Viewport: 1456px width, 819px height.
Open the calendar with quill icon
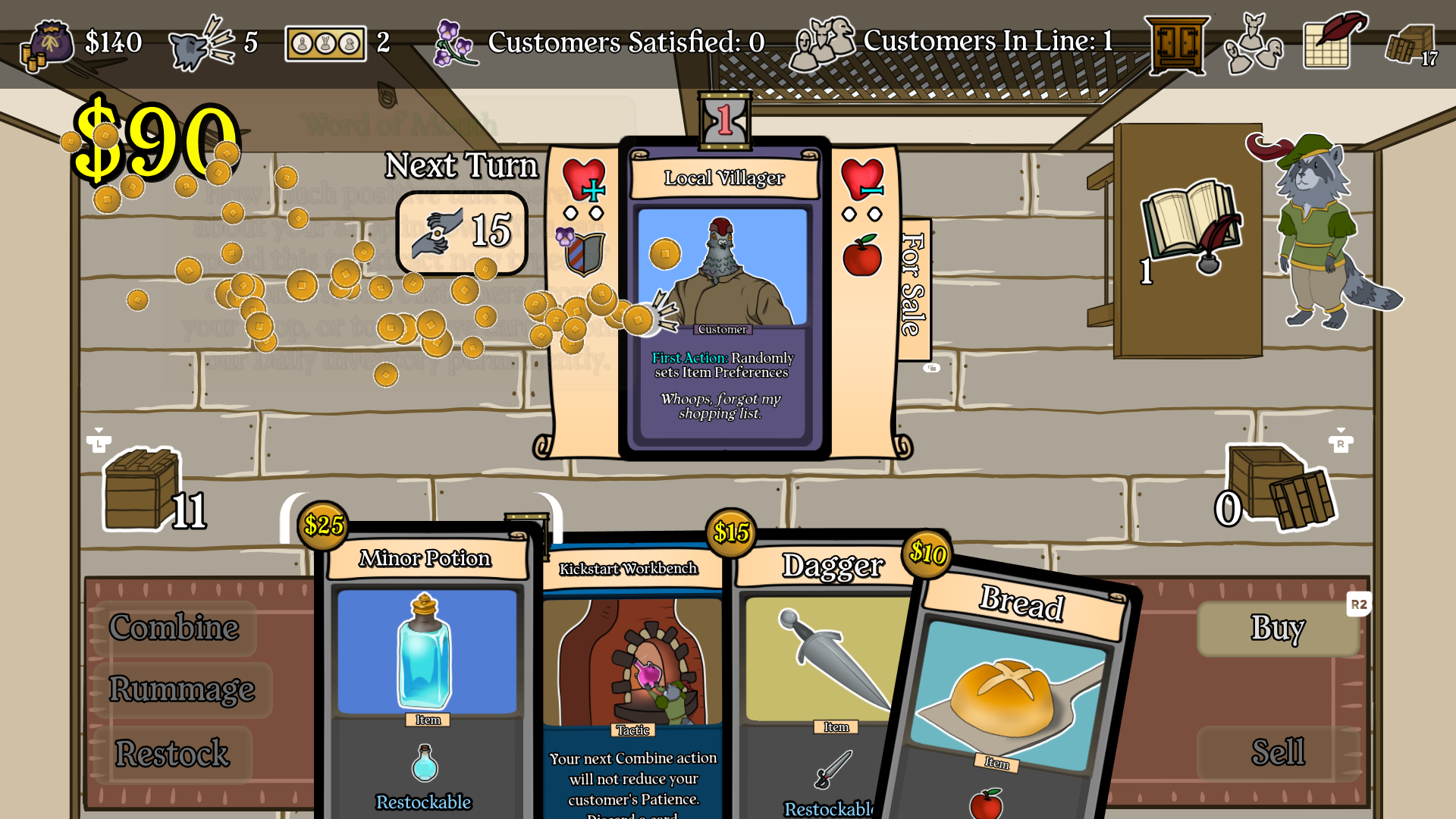point(1332,42)
